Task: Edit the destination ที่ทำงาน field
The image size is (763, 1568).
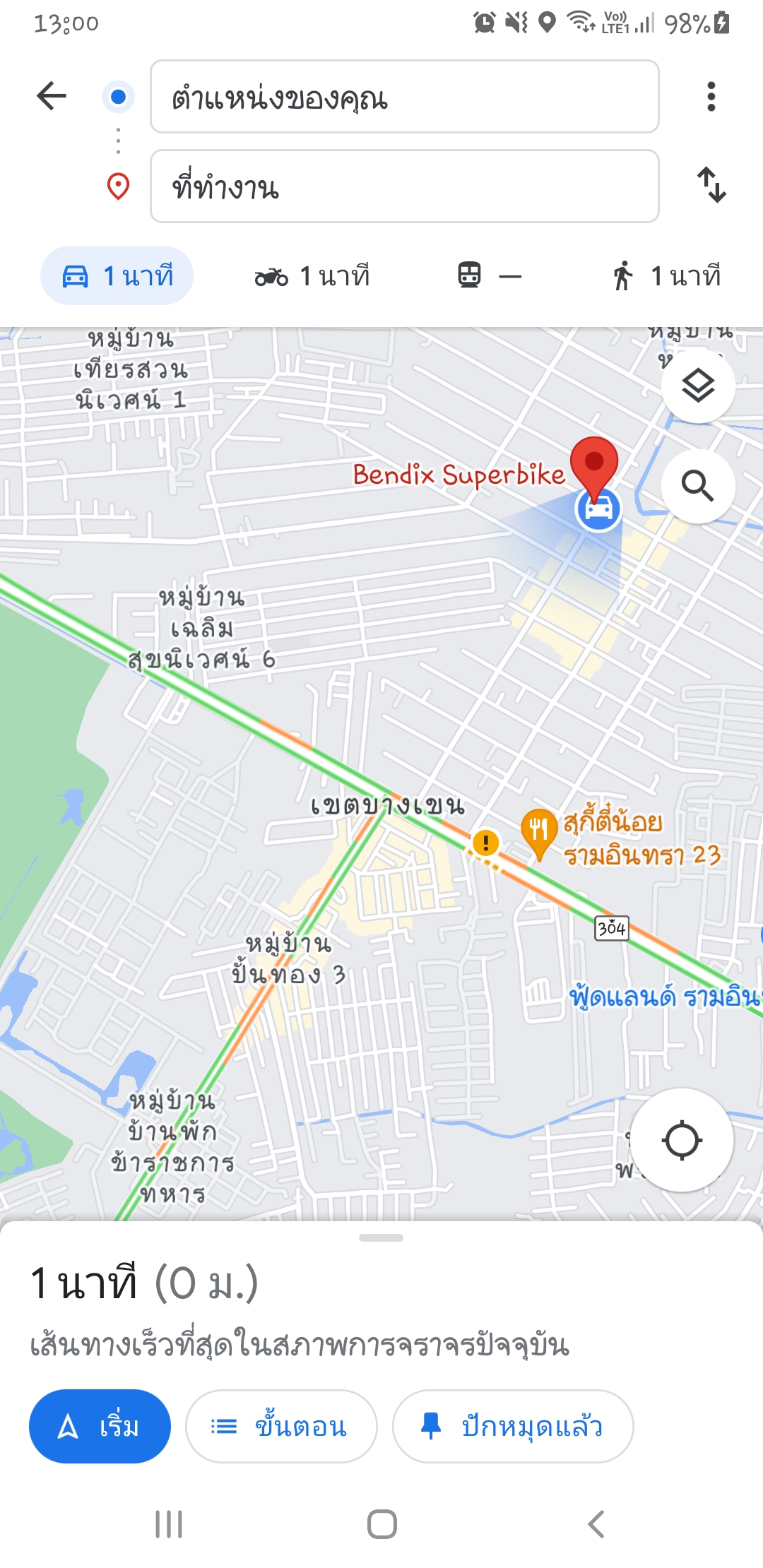Action: 404,186
